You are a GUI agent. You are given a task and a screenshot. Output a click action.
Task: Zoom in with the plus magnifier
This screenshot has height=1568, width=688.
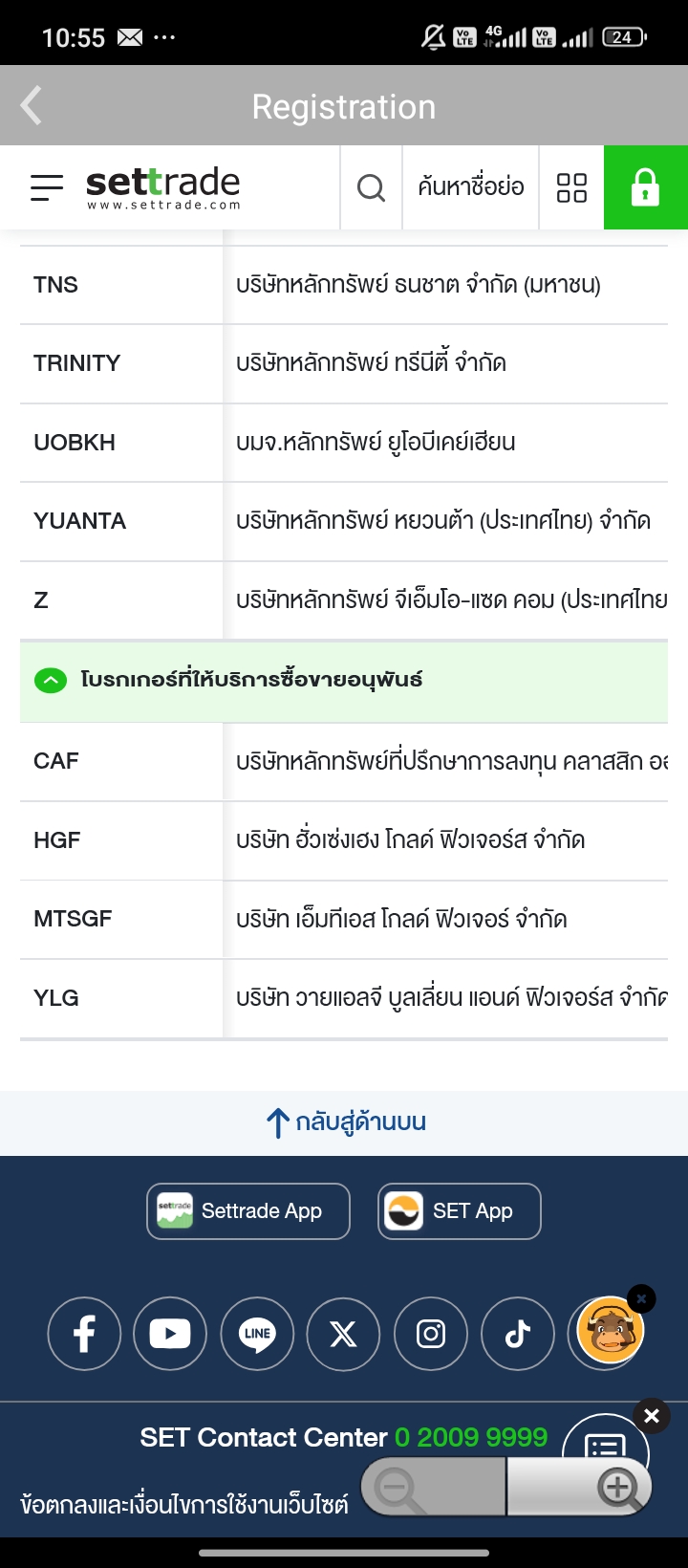(x=618, y=1489)
